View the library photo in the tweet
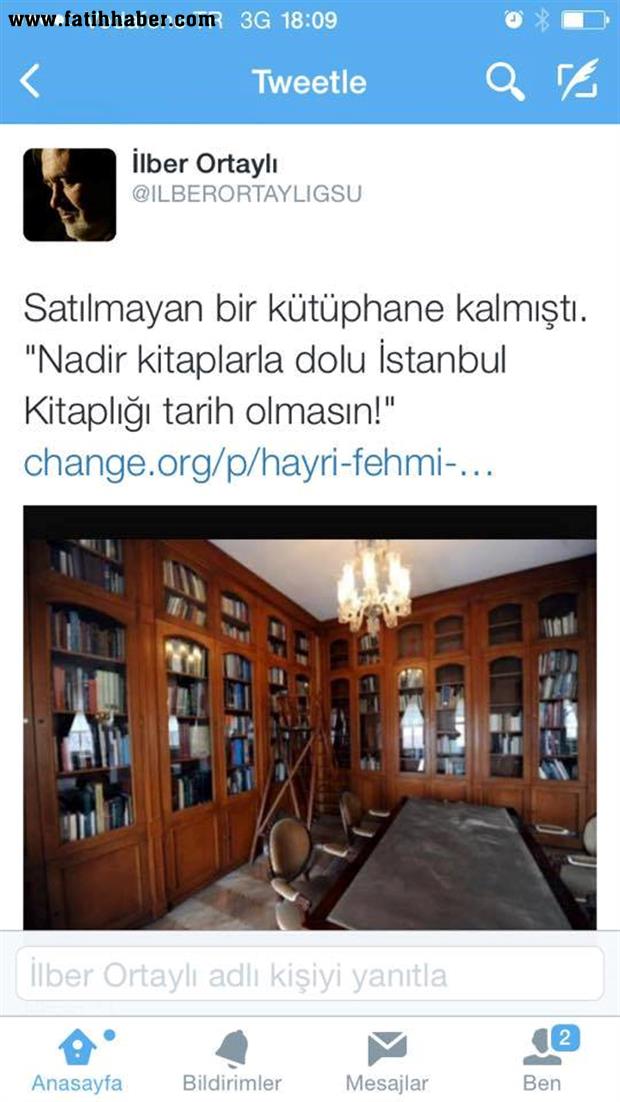 pos(310,718)
